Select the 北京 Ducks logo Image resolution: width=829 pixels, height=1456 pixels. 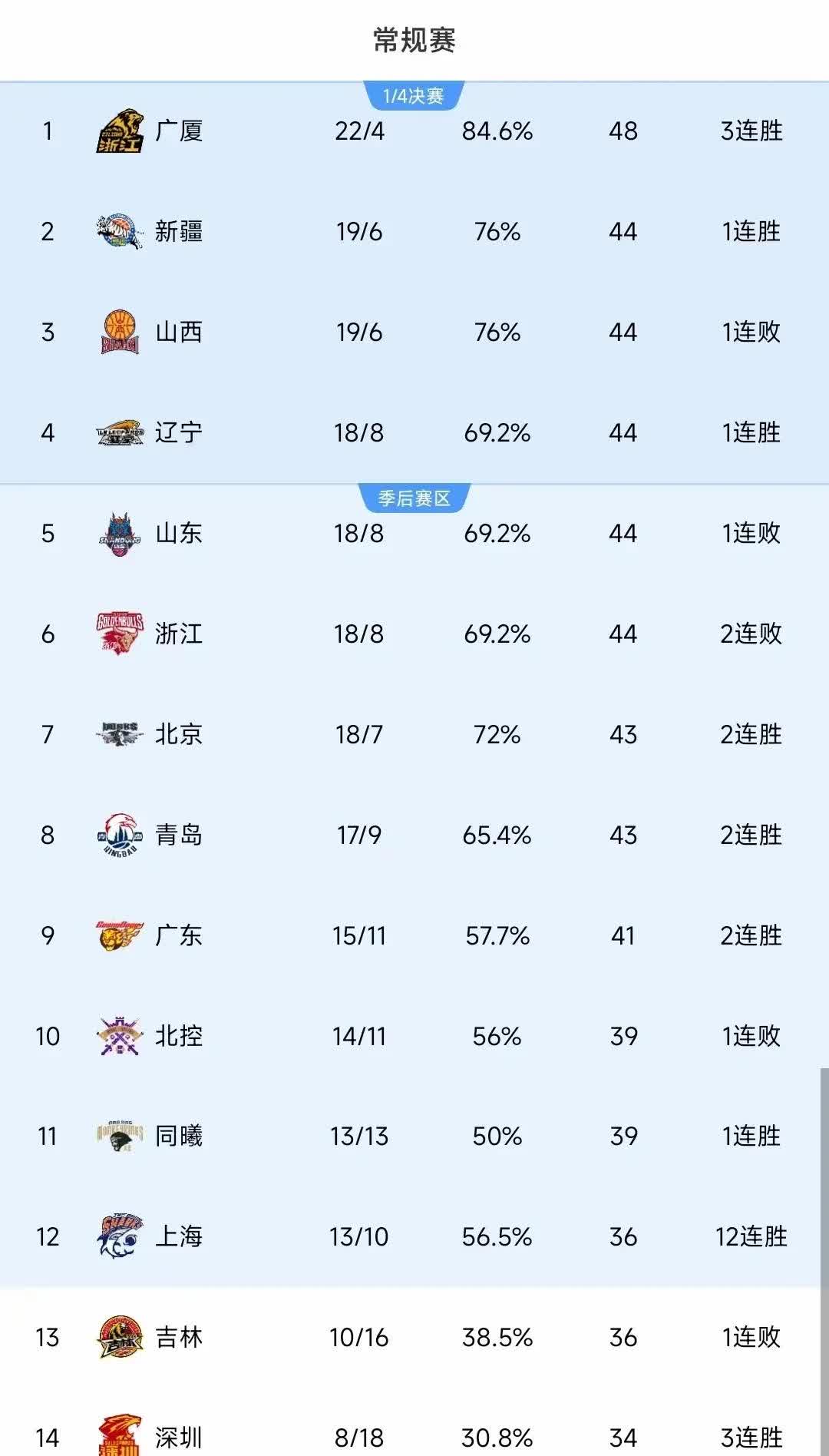[119, 735]
